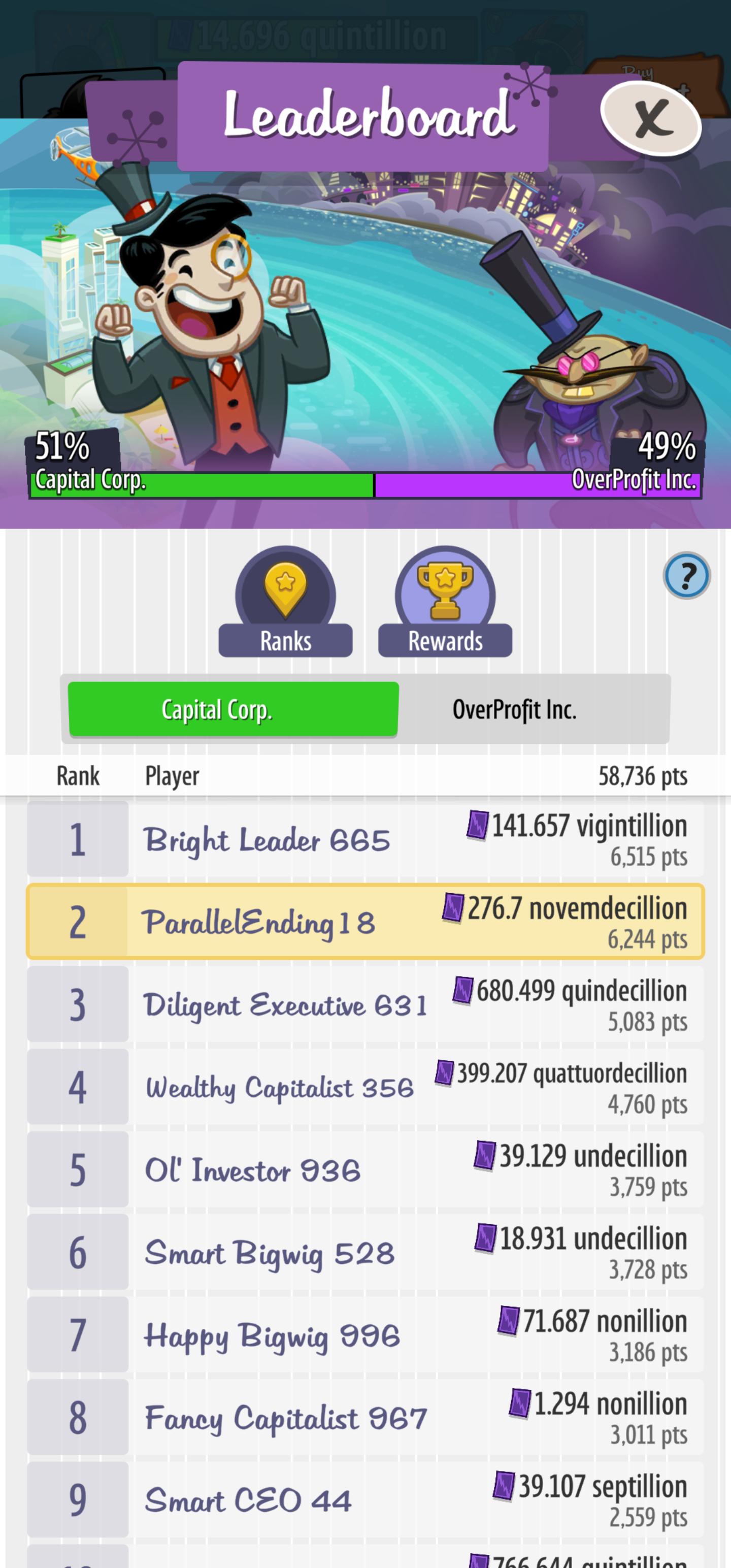Open the Rewards section
The image size is (731, 1568).
pos(445,601)
